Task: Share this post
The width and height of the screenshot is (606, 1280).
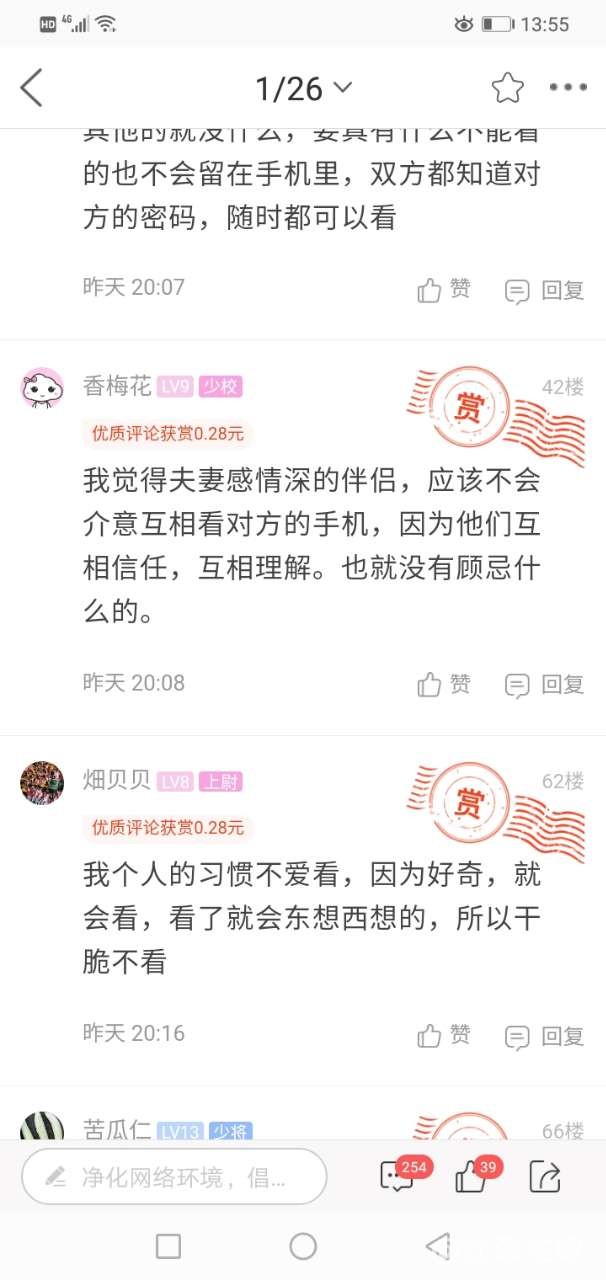Action: [545, 1177]
